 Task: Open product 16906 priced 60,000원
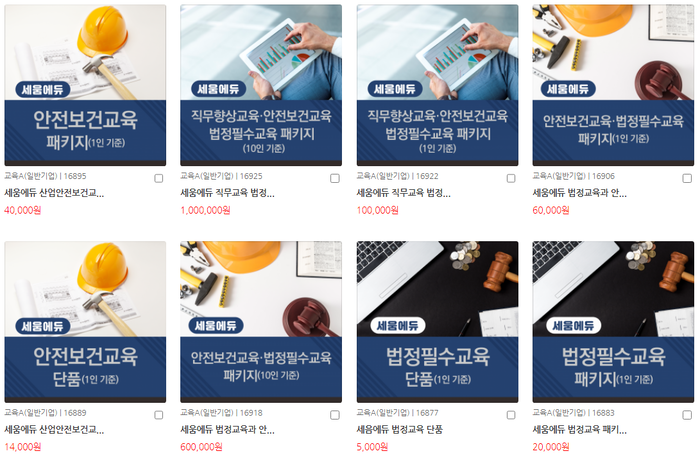click(613, 85)
